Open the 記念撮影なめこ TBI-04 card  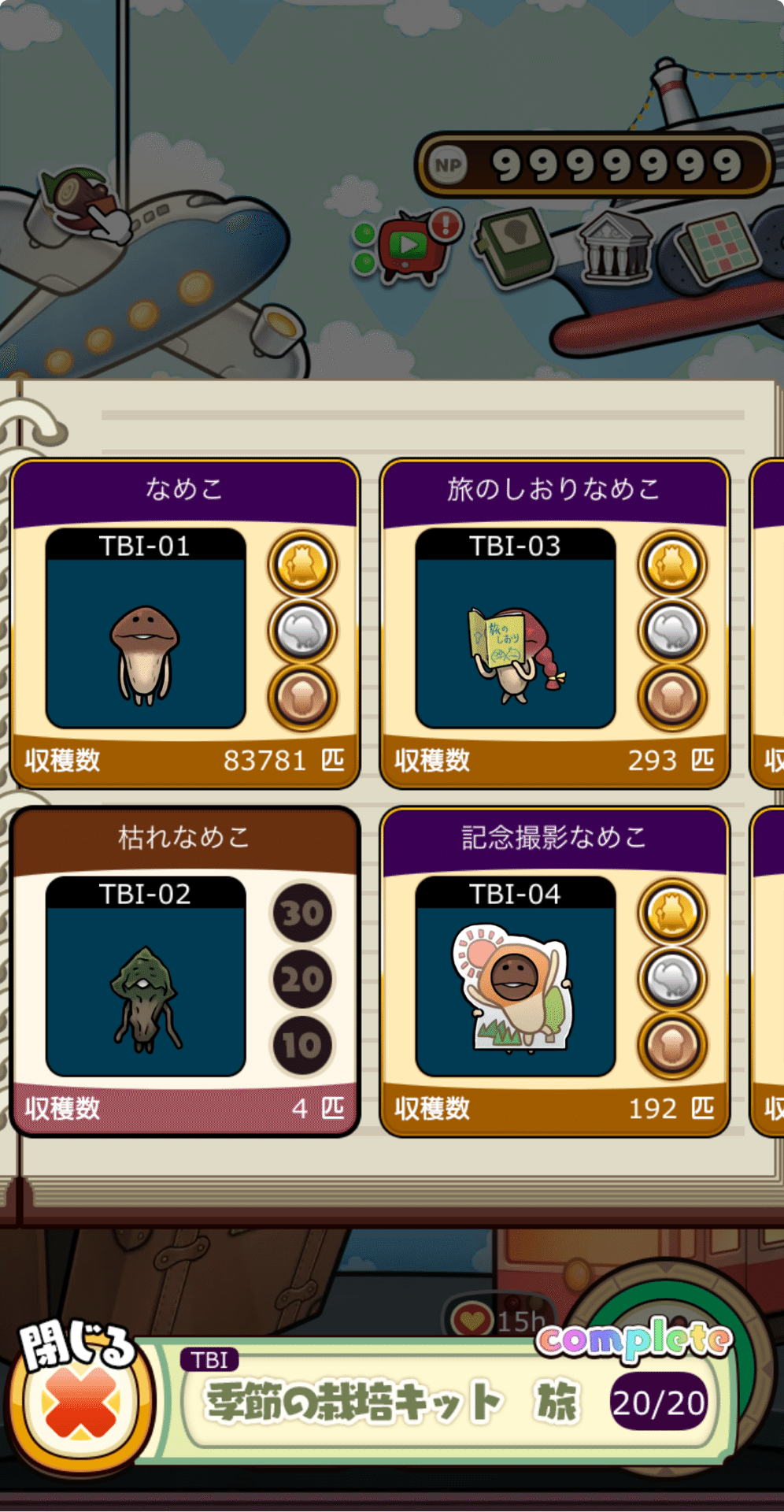555,971
